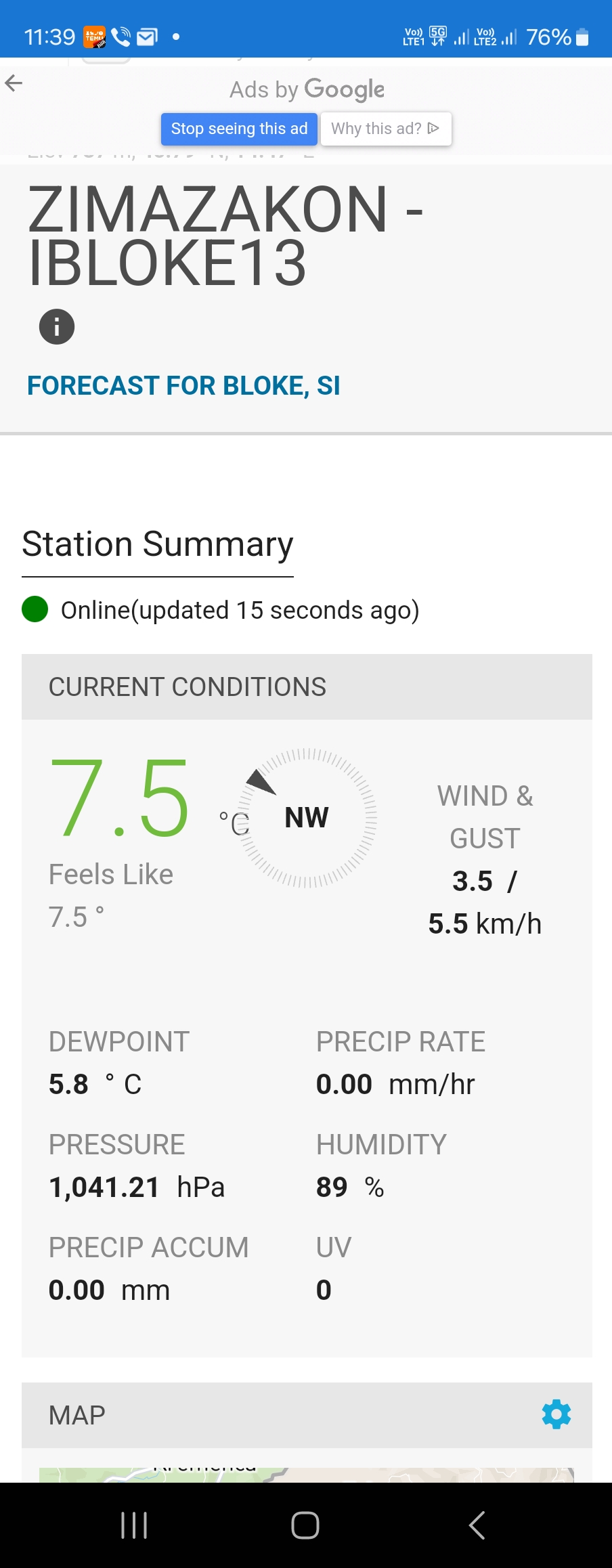Screen dimensions: 612x1568
Task: Open recent apps from navigation bar
Action: click(x=134, y=1525)
